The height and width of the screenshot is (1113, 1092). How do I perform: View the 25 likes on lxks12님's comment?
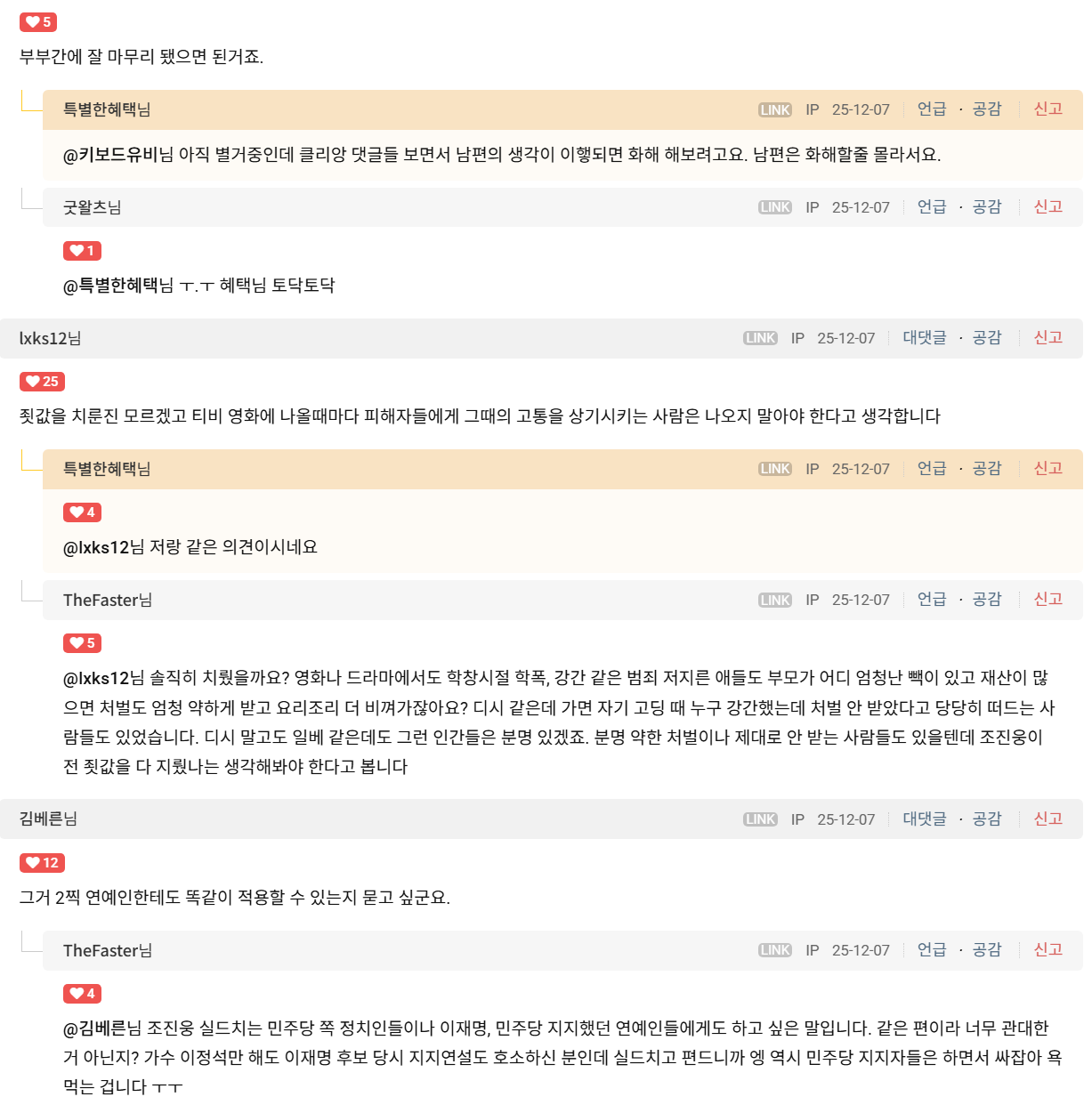click(42, 382)
